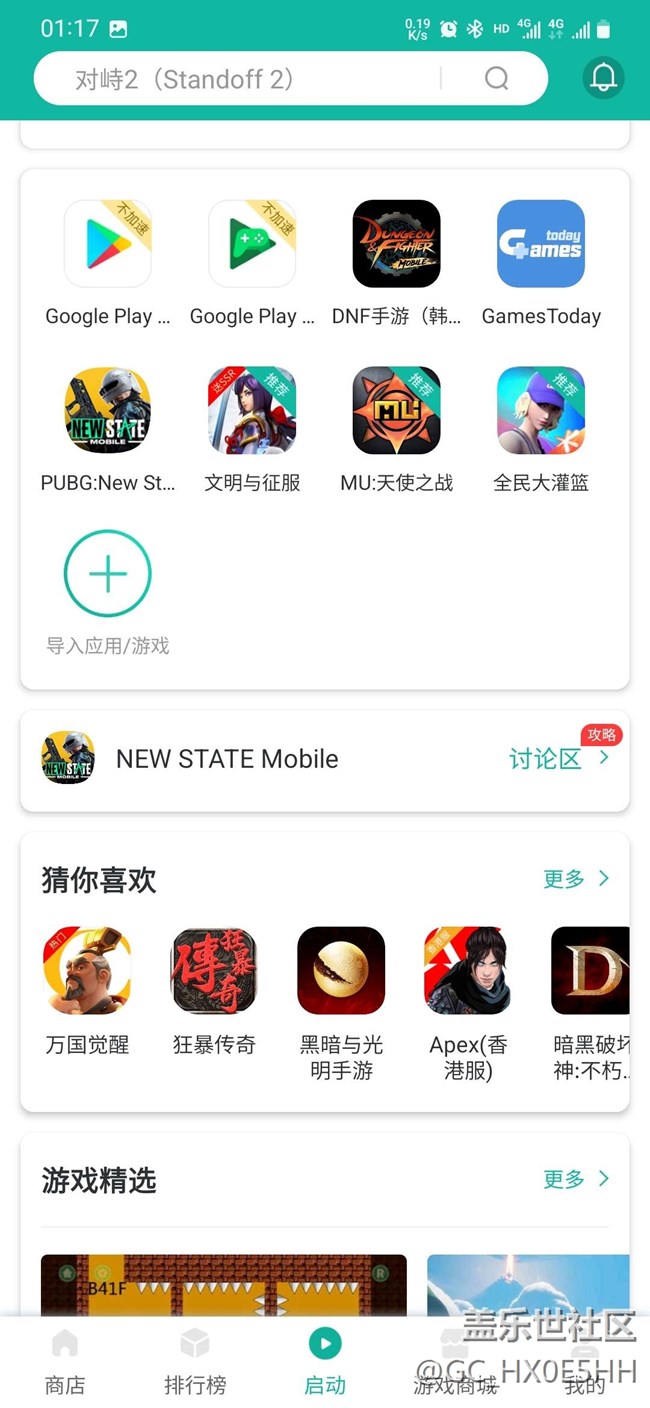This screenshot has height=1408, width=650.
Task: Switch to the 排行榜 tab
Action: [x=195, y=1362]
